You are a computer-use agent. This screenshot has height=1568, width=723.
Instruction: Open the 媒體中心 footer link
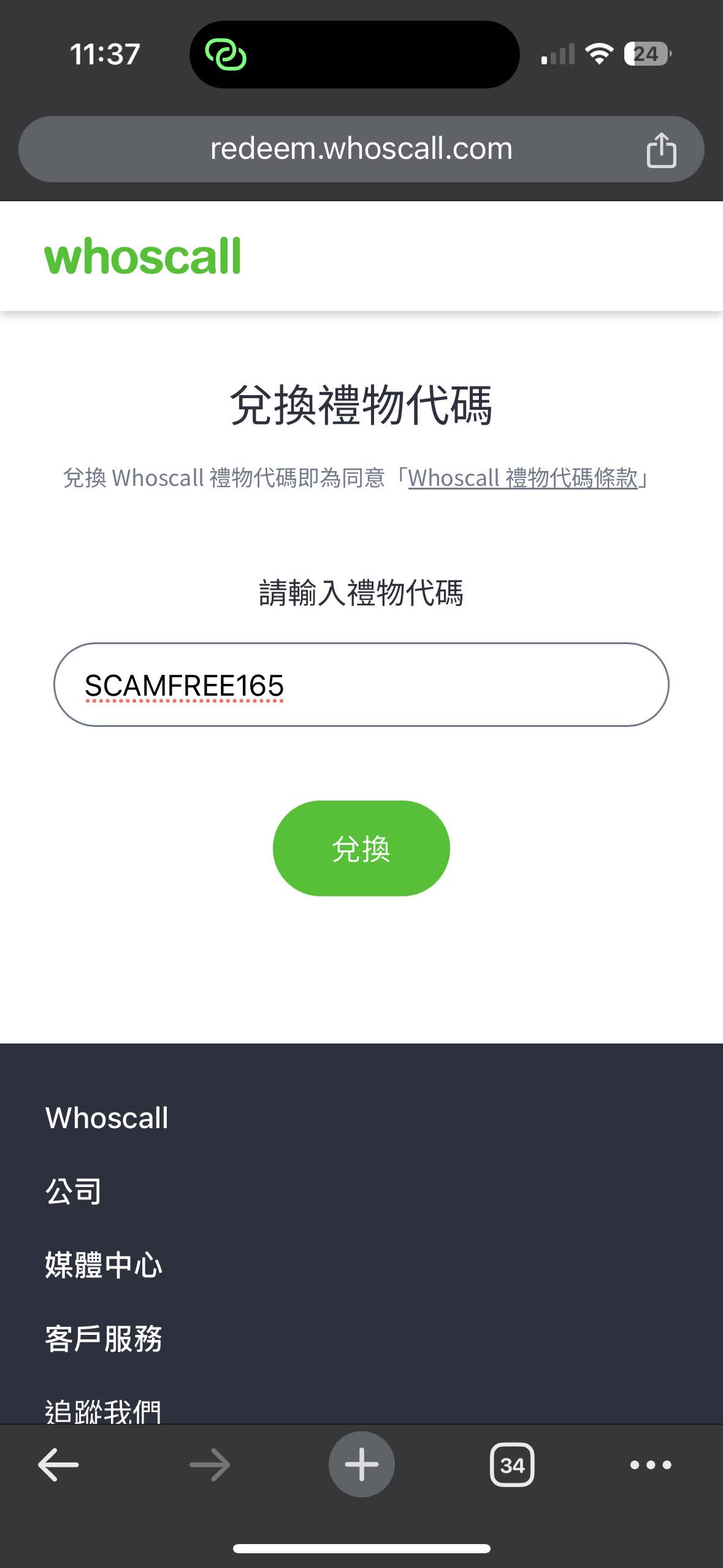pos(103,1265)
